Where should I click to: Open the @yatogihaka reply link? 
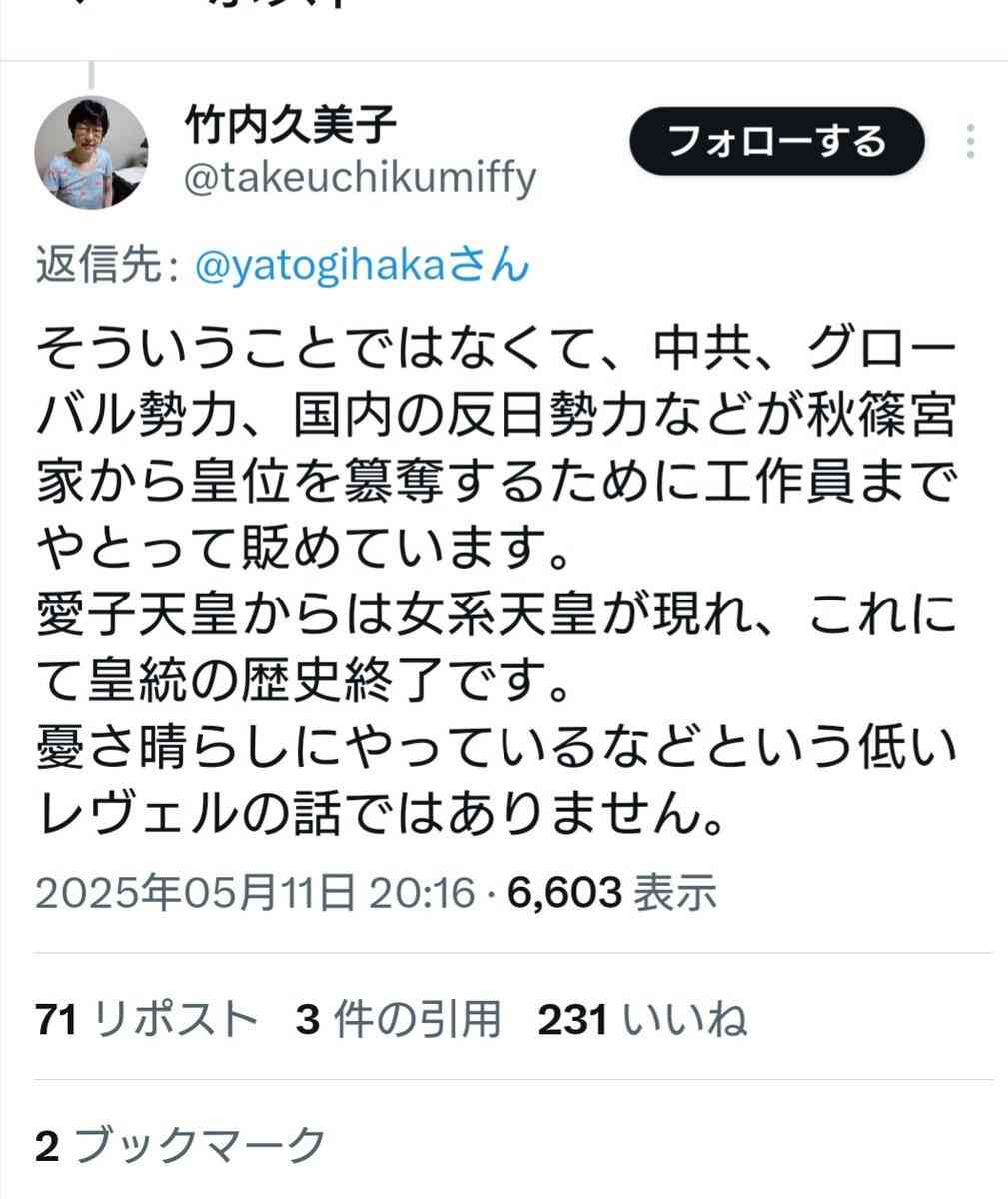point(360,267)
